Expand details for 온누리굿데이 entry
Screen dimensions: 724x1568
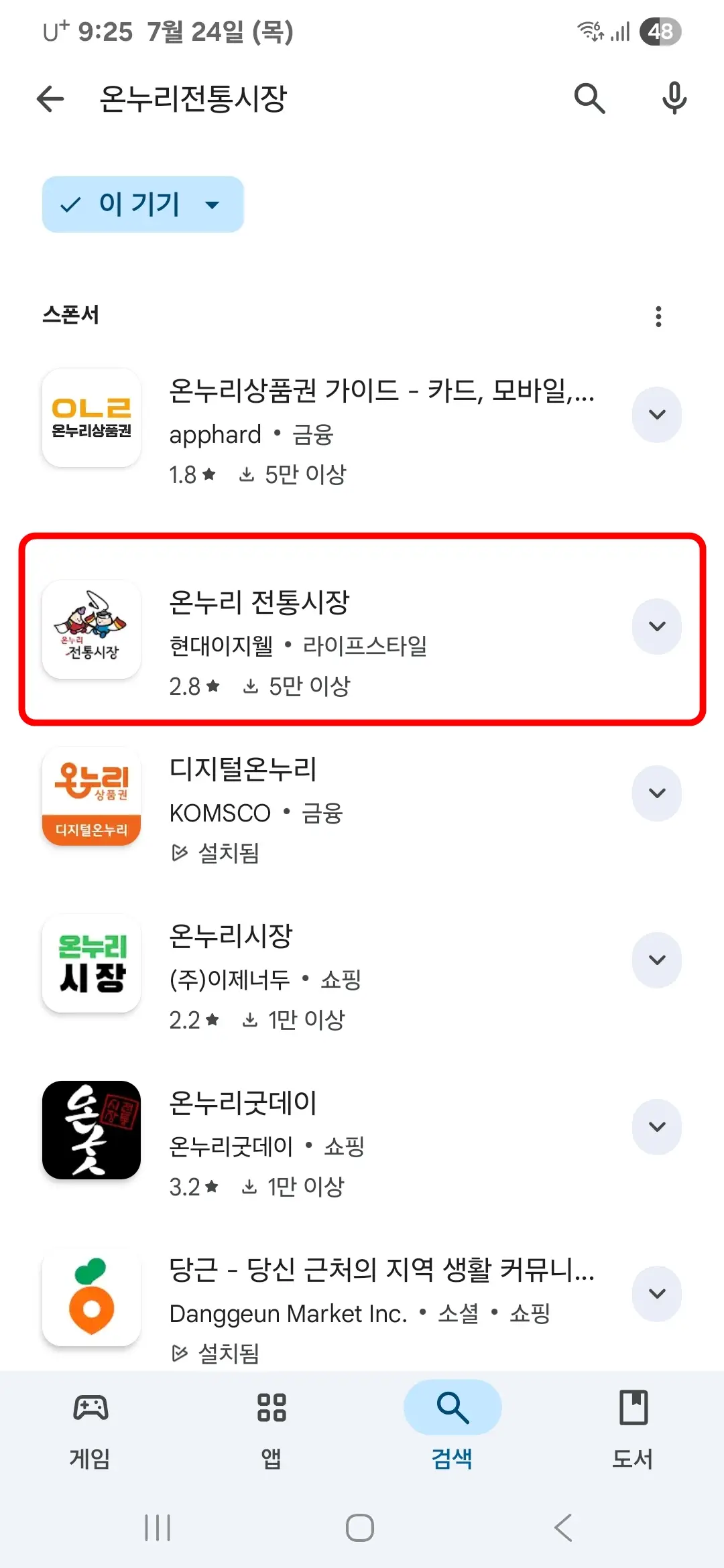click(x=656, y=1127)
